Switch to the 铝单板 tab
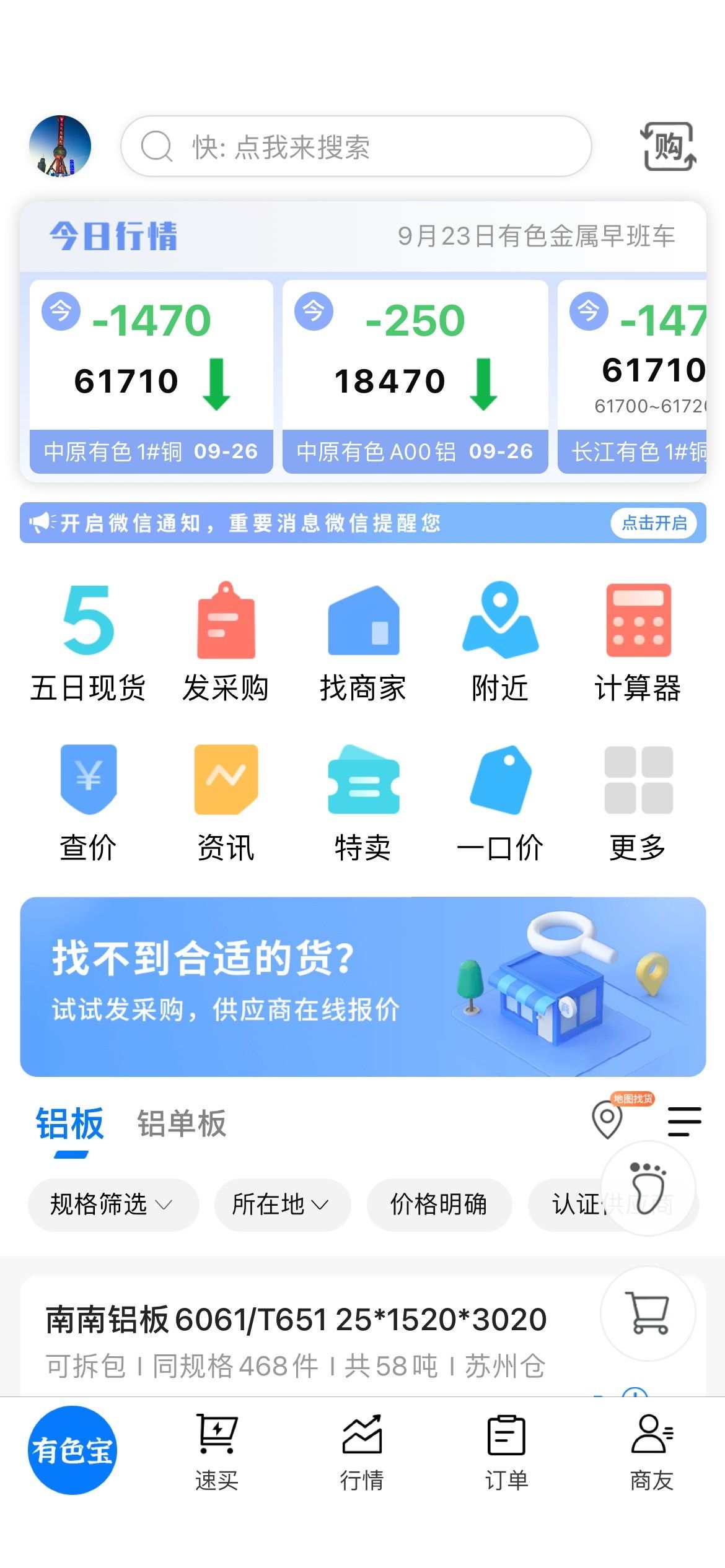725x1568 pixels. 182,1123
